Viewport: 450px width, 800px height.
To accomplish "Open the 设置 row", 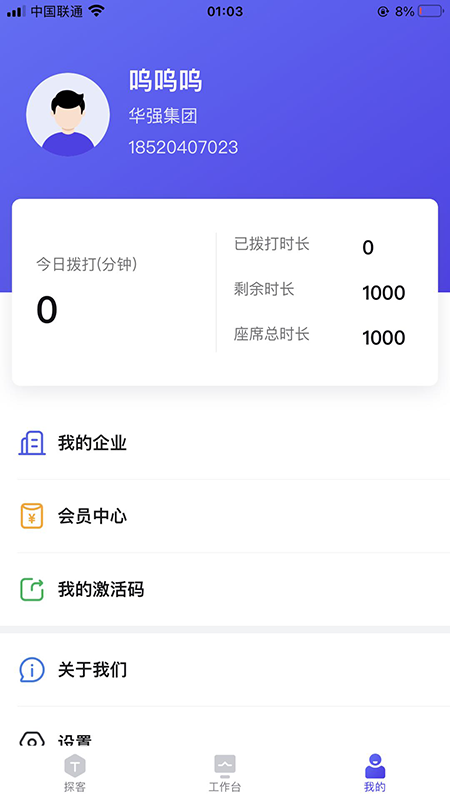I will click(225, 727).
